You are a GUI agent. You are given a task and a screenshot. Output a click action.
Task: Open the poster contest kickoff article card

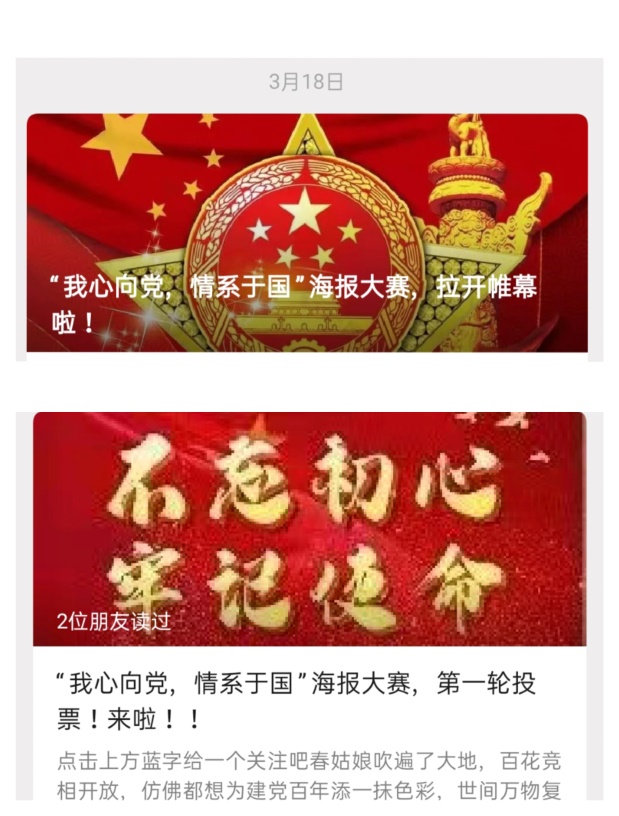coord(307,233)
